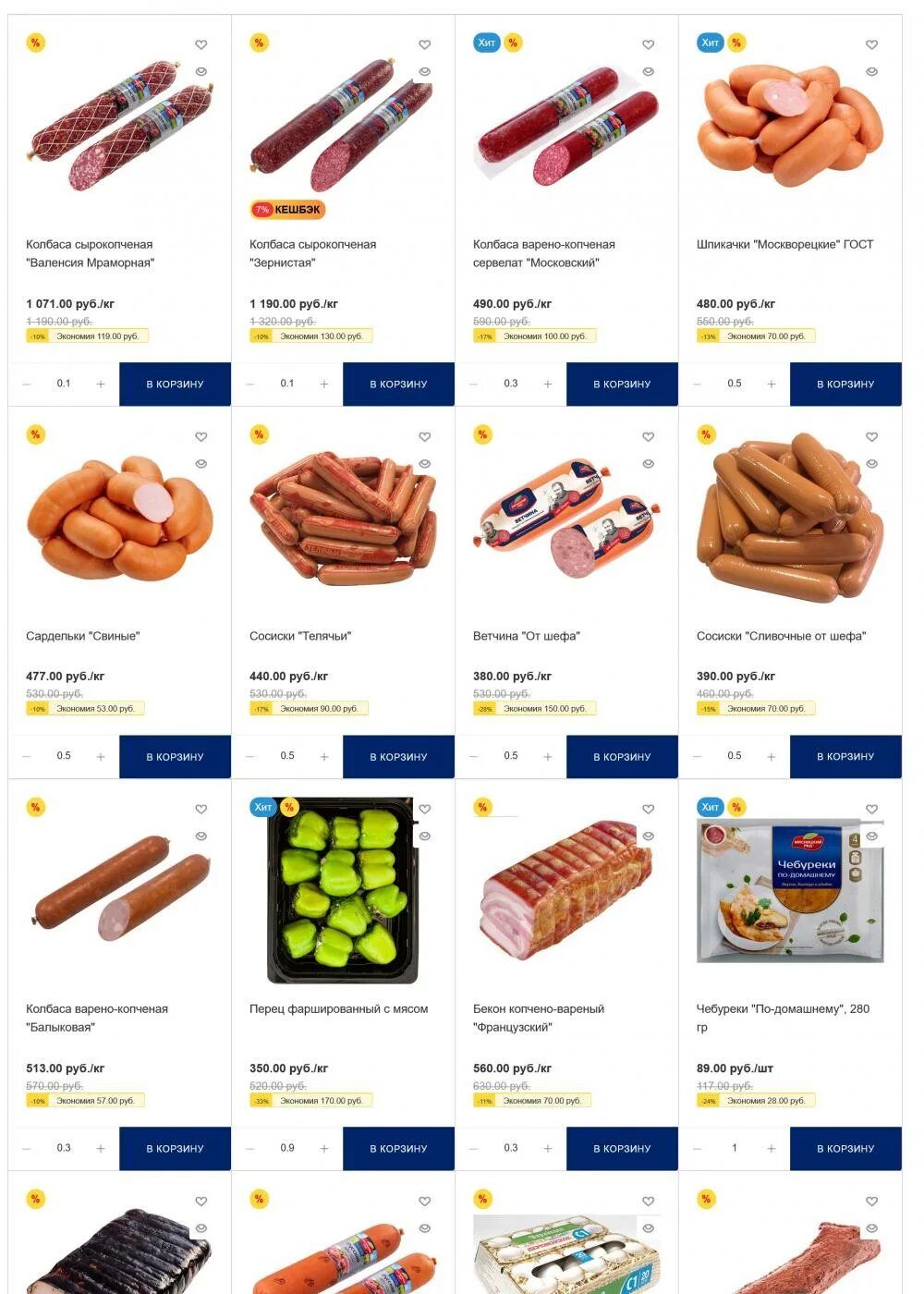924x1294 pixels.
Task: Add Ветчина "От шефа" to cart
Action: click(621, 756)
